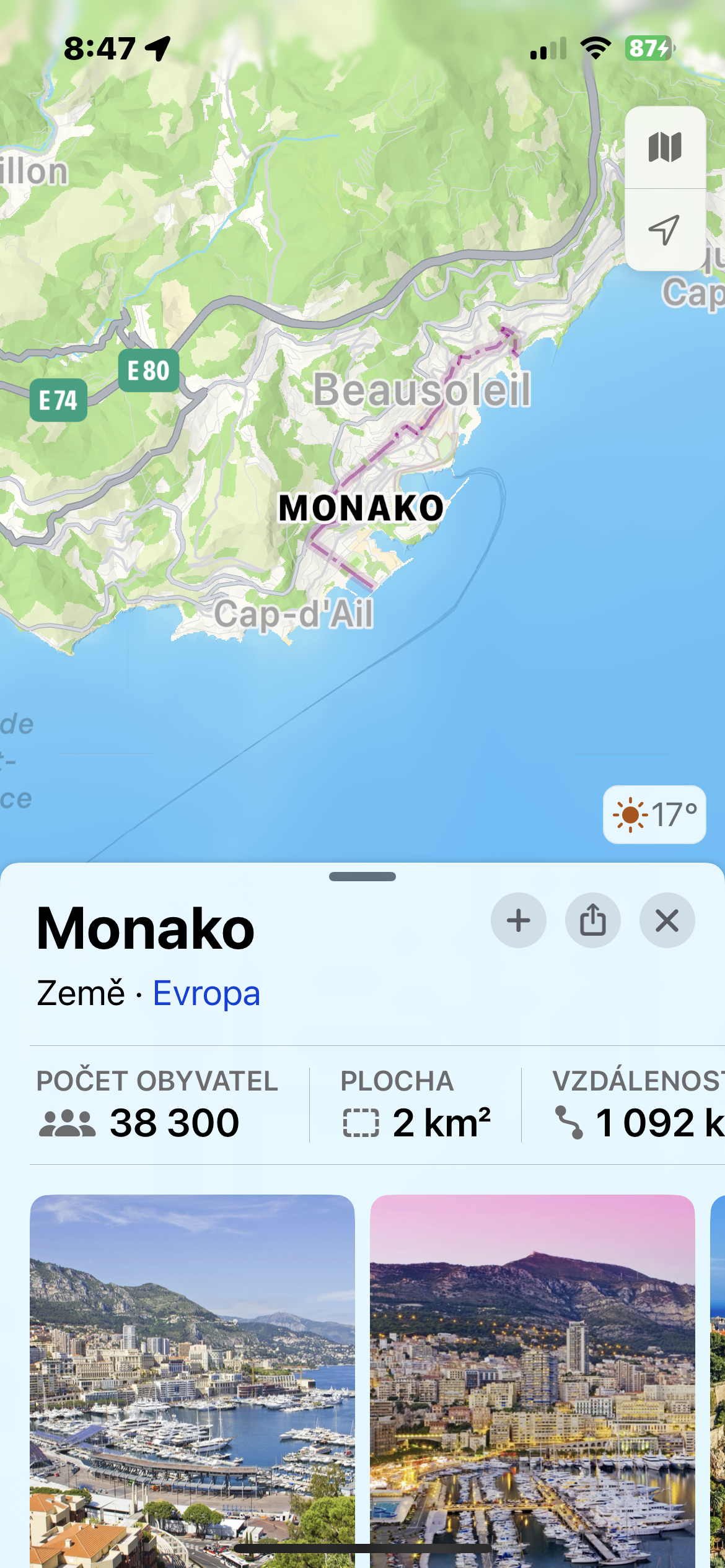This screenshot has height=1568, width=725.
Task: Center map on current location
Action: pos(665,230)
